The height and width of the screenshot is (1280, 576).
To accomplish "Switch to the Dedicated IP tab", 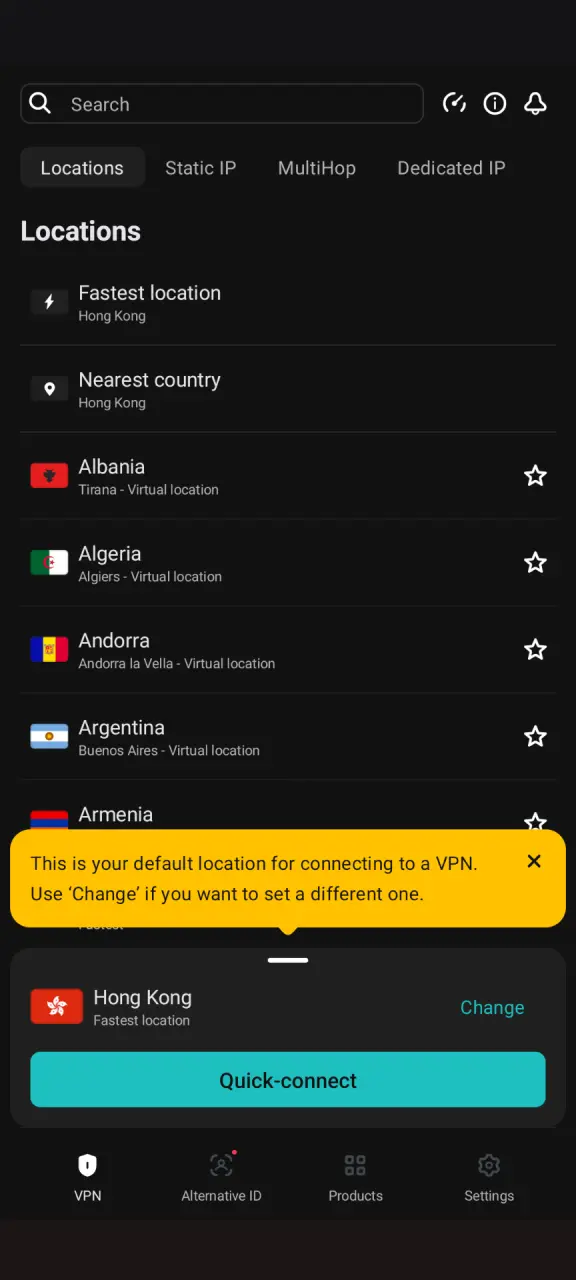I will pyautogui.click(x=451, y=168).
